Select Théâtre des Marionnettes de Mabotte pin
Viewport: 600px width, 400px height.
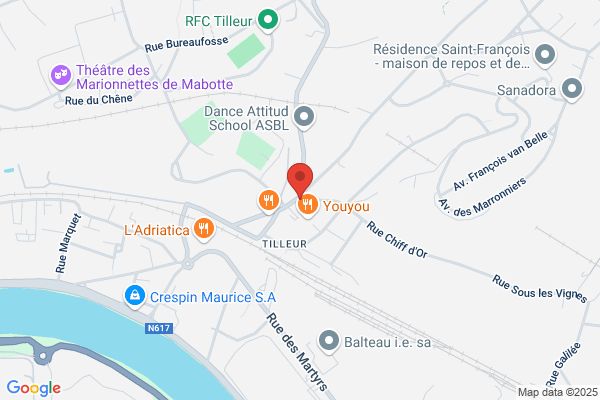point(61,76)
